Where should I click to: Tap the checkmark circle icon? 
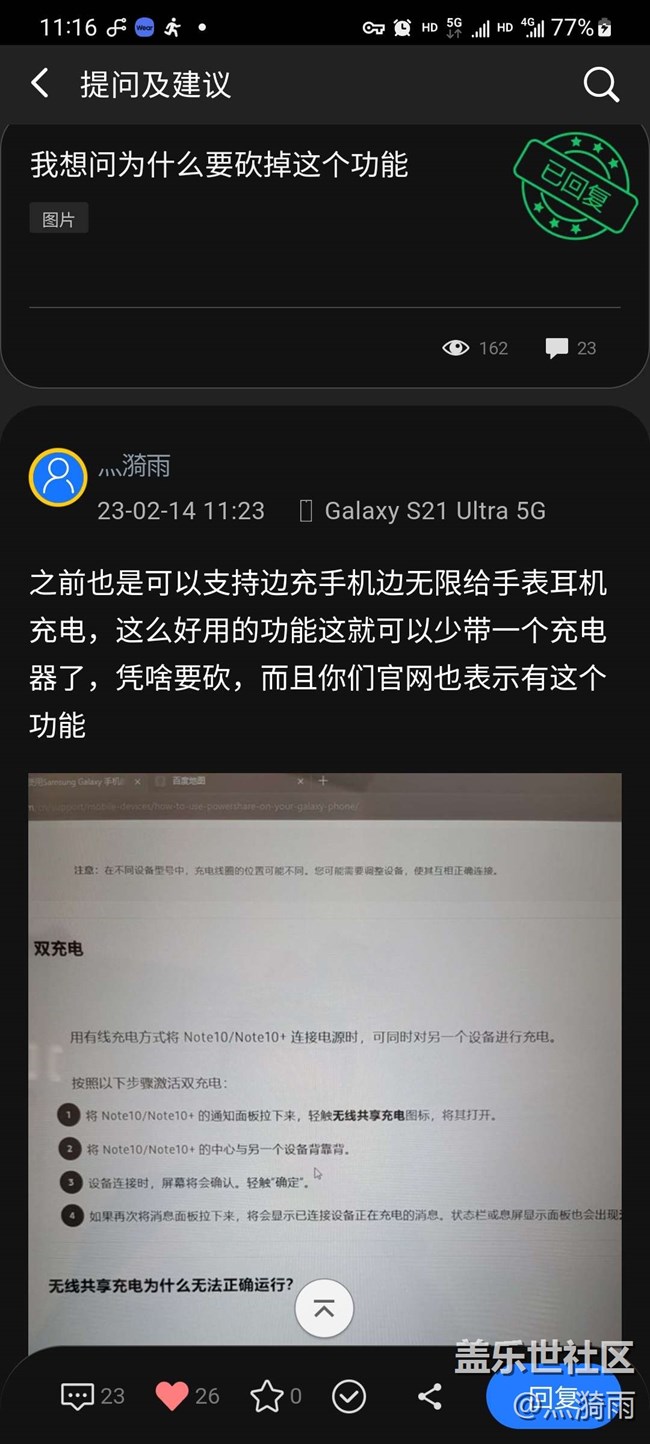(349, 1396)
